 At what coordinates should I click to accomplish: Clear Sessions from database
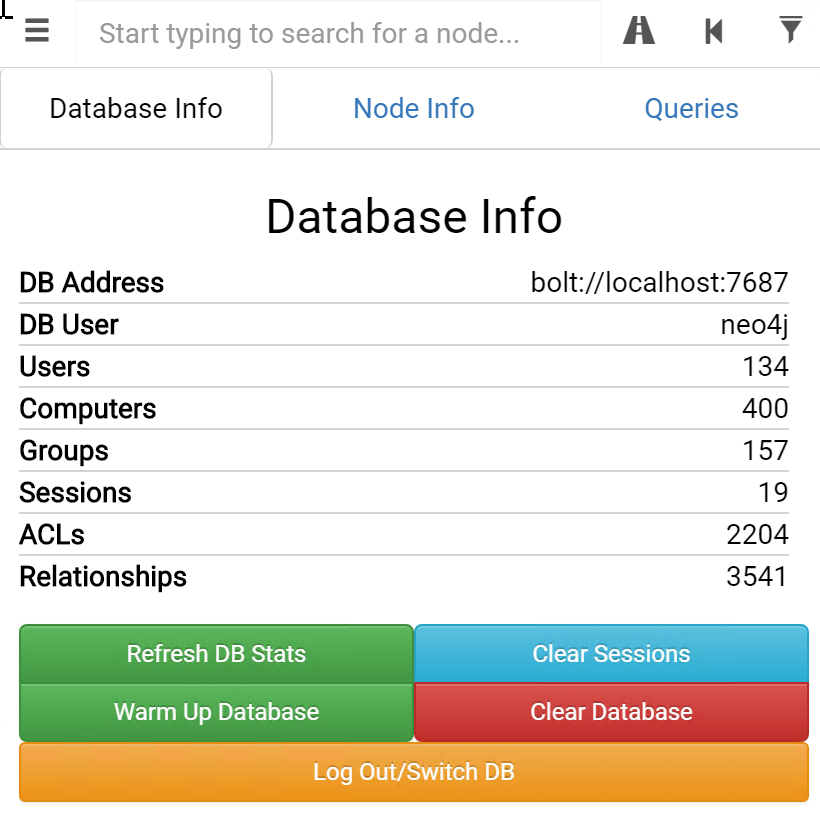click(x=611, y=654)
